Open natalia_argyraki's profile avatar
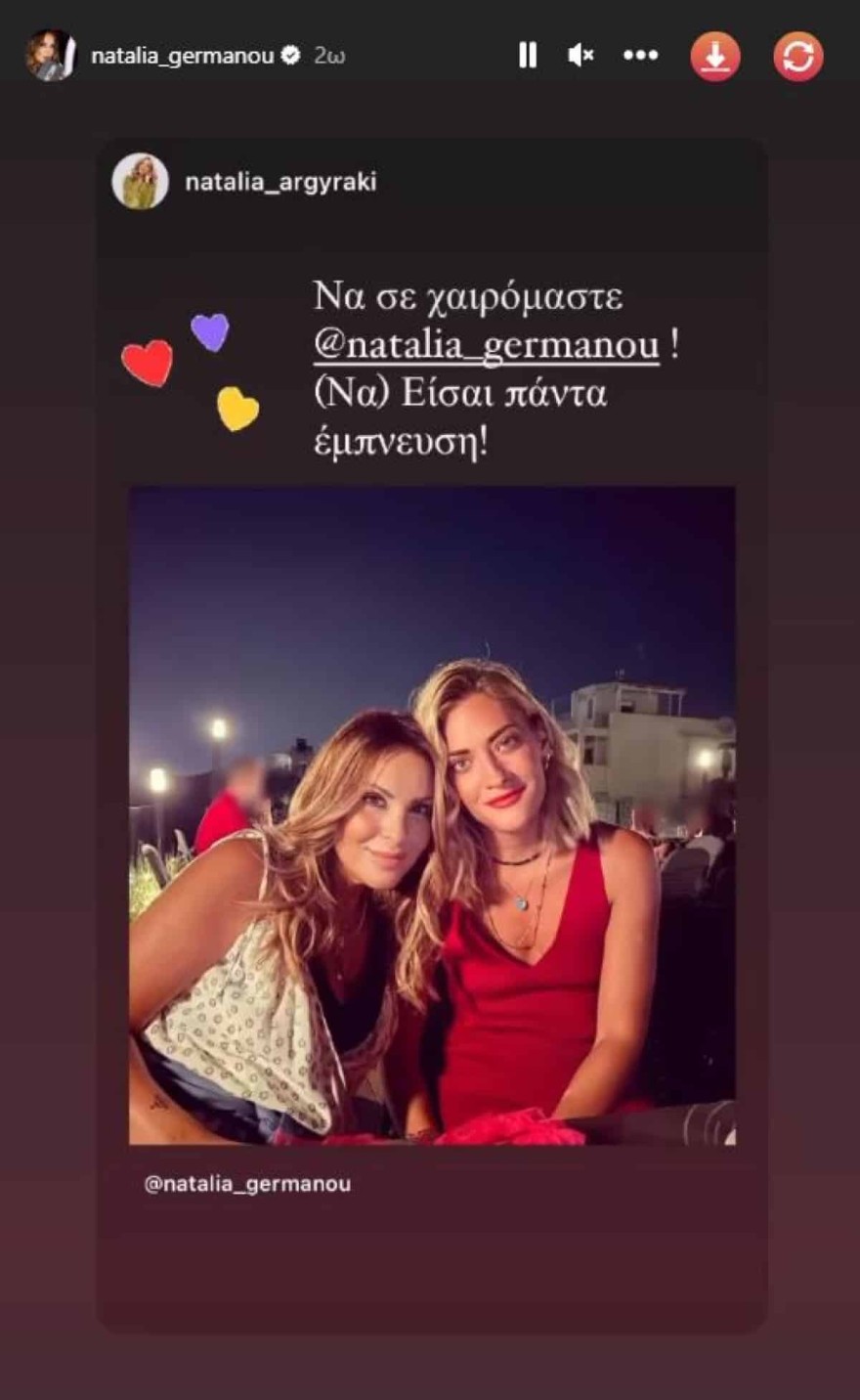 tap(143, 181)
